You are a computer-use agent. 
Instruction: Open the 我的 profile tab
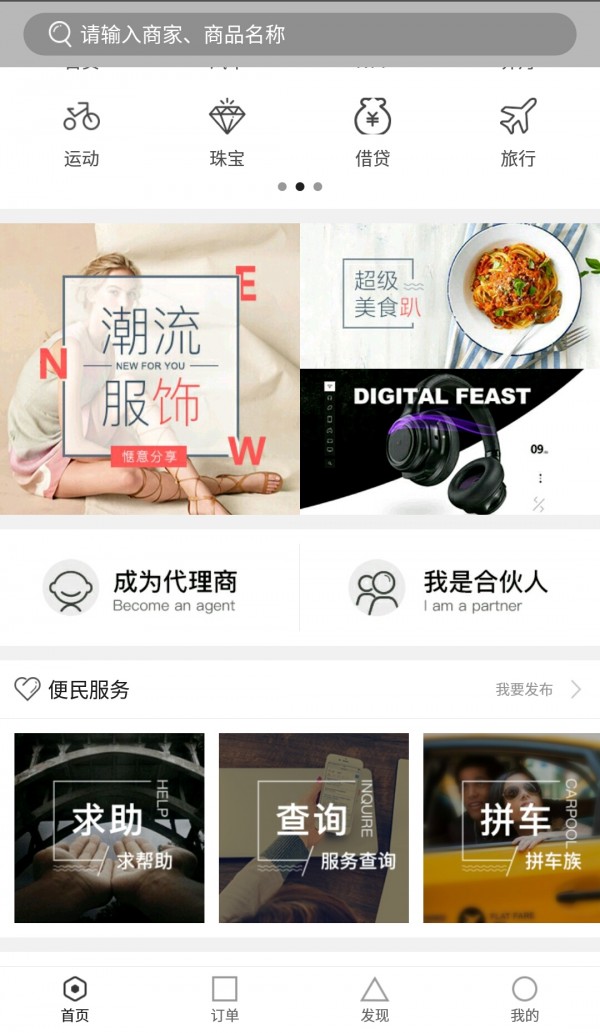pos(524,999)
